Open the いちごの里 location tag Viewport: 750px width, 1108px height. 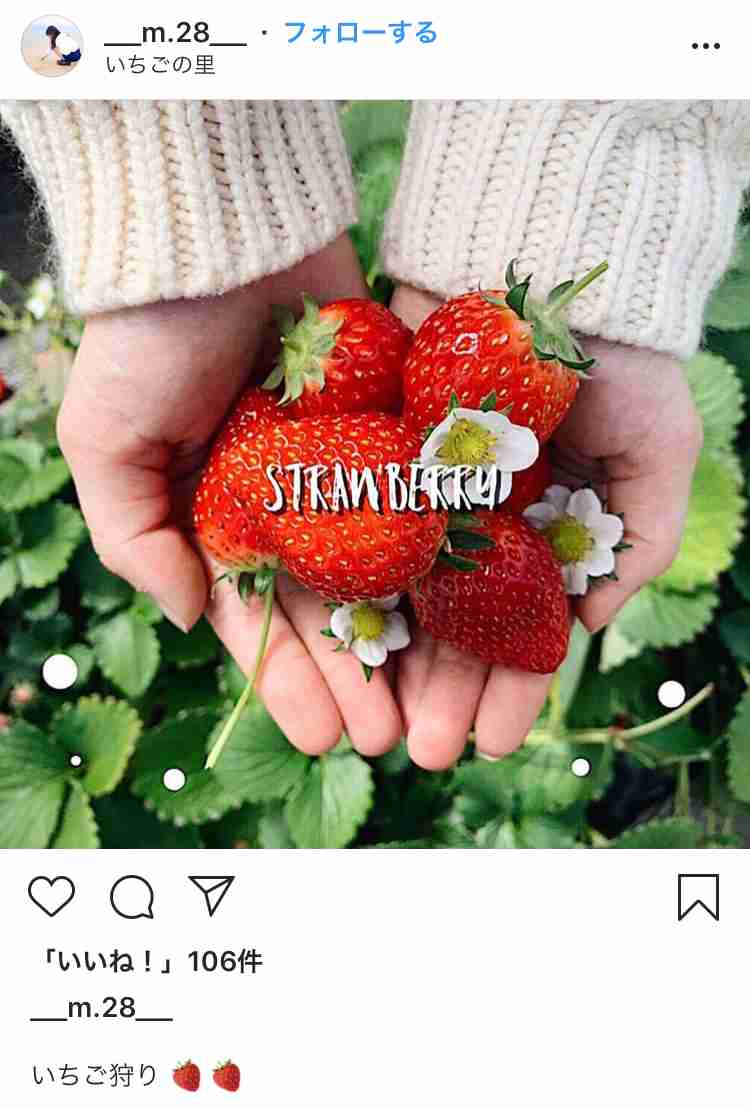pyautogui.click(x=160, y=66)
